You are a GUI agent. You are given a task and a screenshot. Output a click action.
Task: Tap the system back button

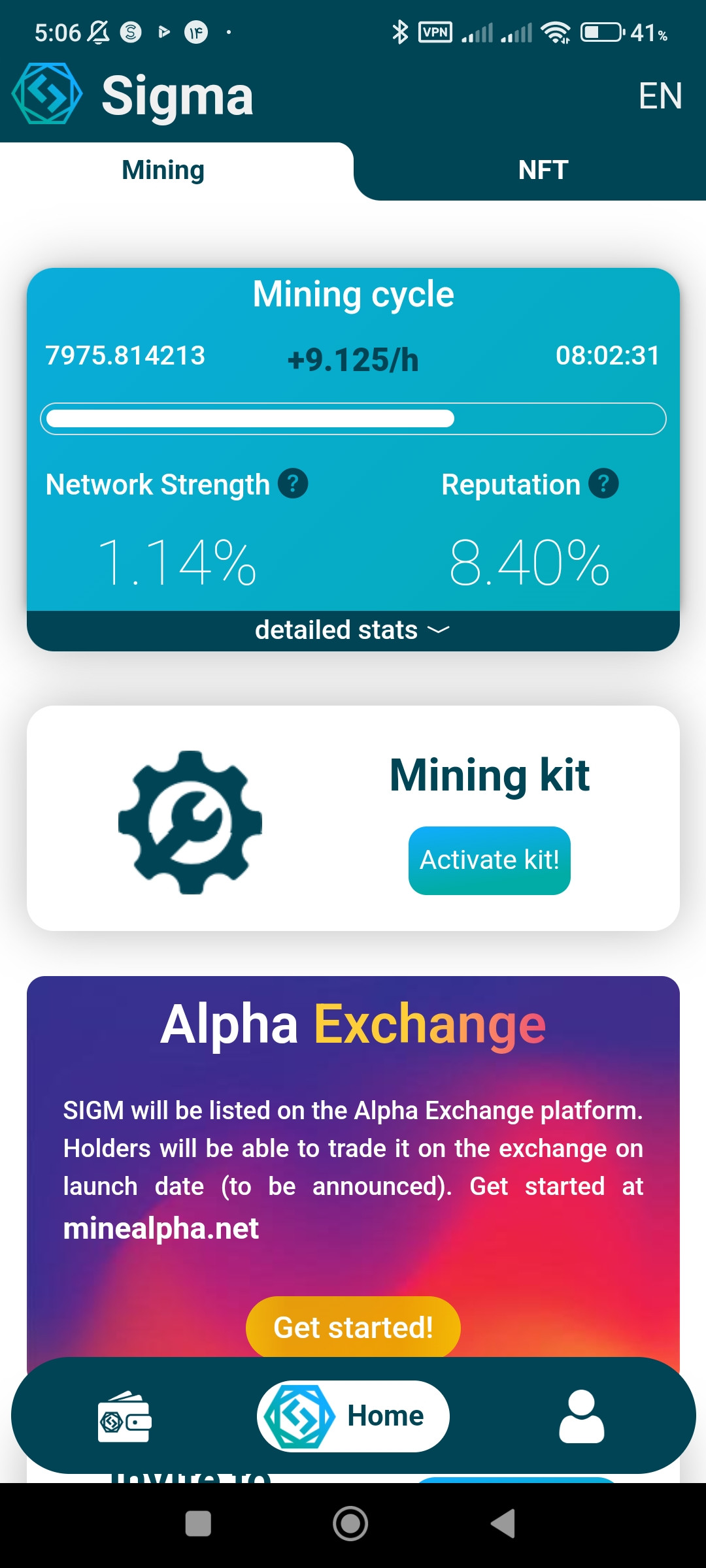pyautogui.click(x=503, y=1524)
